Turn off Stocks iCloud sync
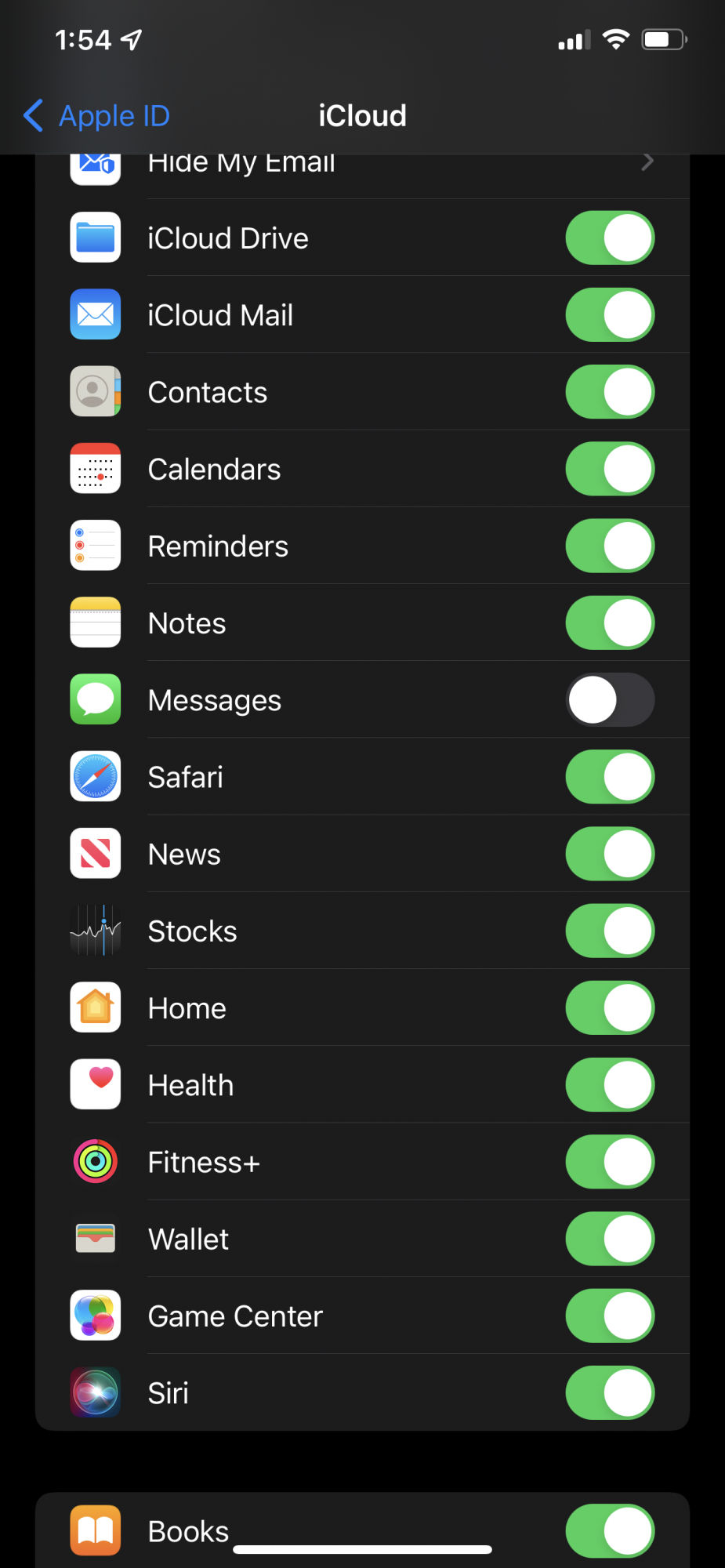This screenshot has width=725, height=1568. 610,931
